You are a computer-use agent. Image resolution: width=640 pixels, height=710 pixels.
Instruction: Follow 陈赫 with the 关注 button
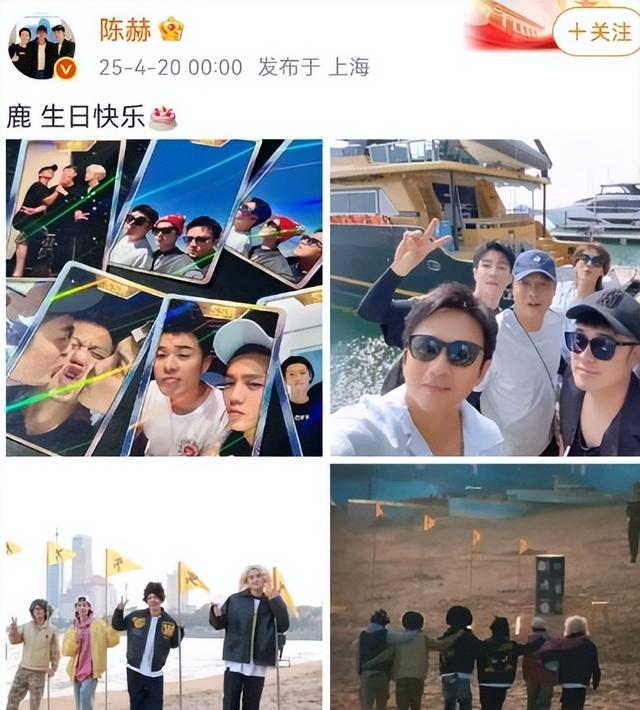[x=597, y=31]
